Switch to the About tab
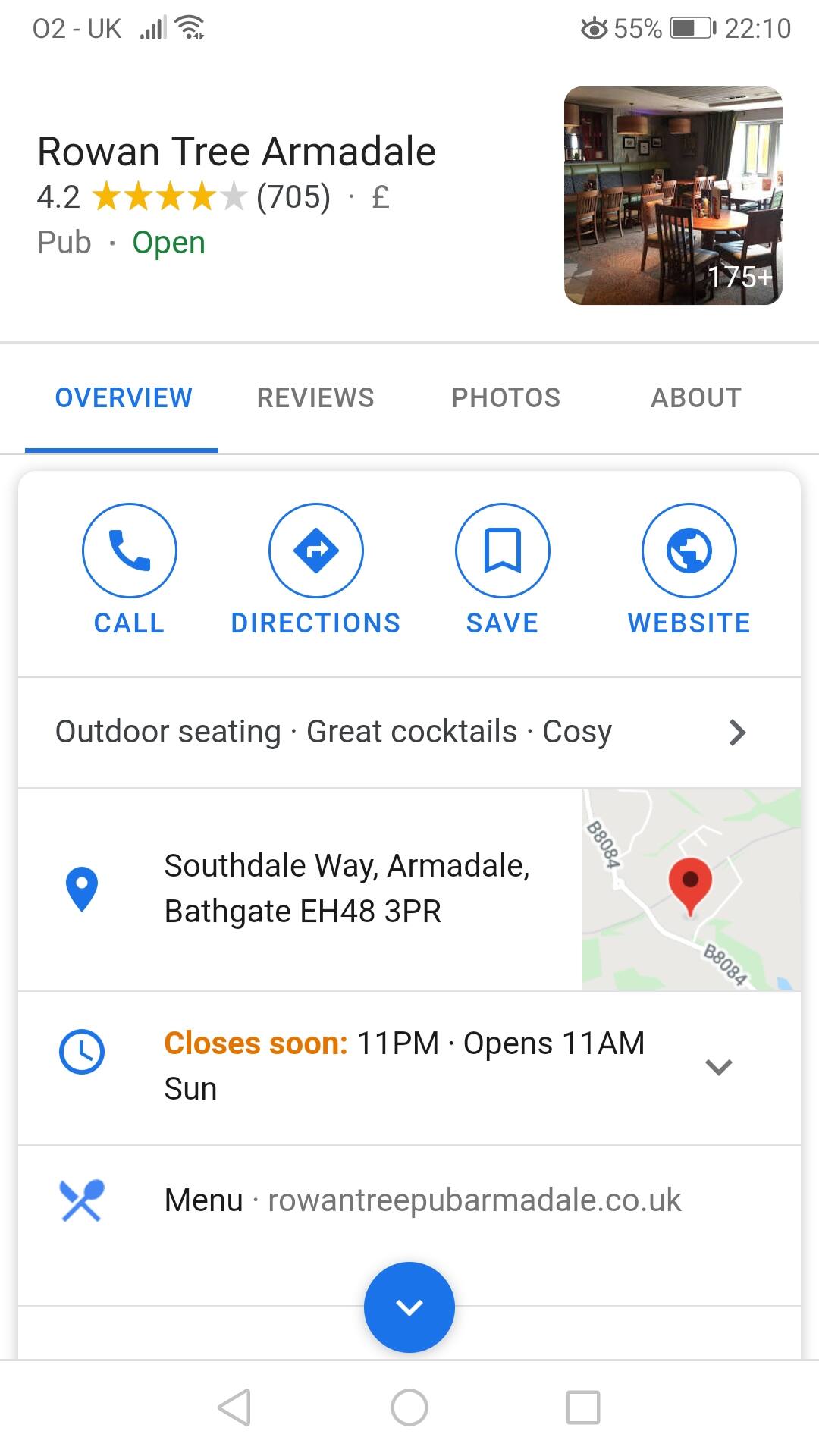This screenshot has width=819, height=1456. (x=696, y=398)
